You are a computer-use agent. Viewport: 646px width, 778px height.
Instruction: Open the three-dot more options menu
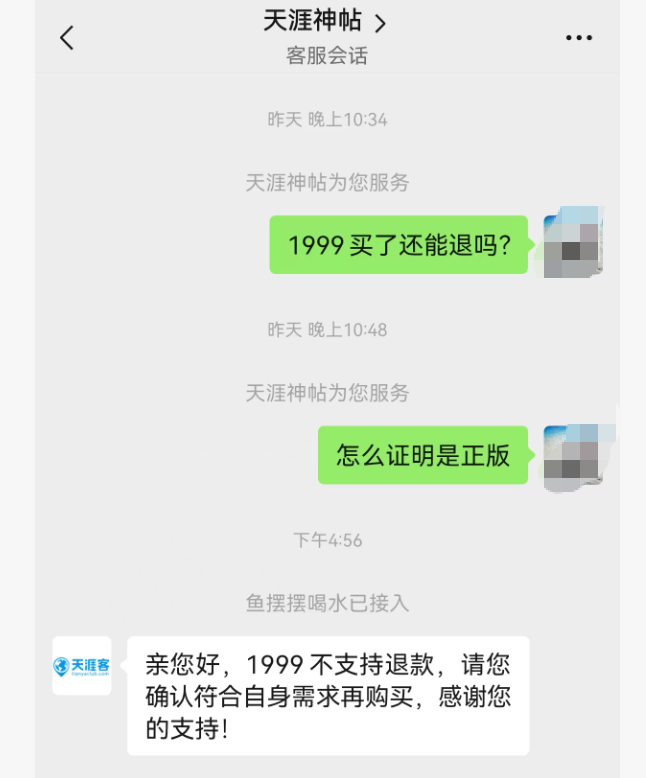tap(579, 38)
